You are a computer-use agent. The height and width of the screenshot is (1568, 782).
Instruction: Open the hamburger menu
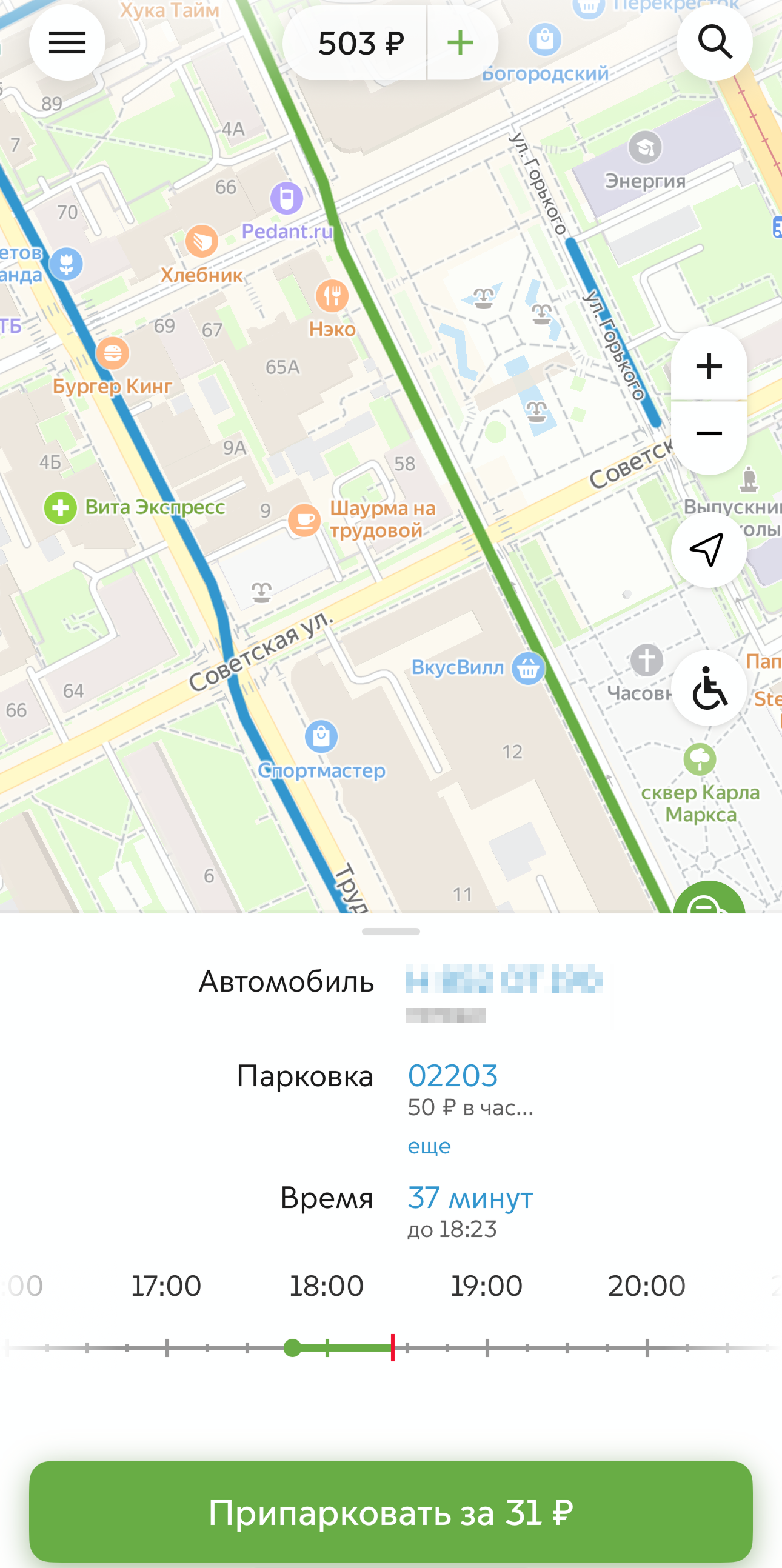tap(67, 42)
